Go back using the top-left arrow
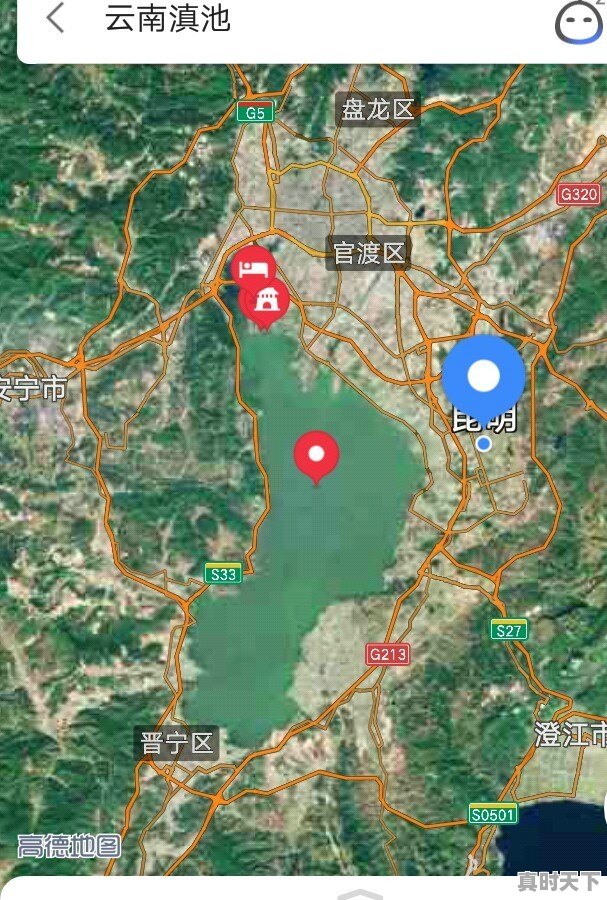607x900 pixels. point(56,18)
